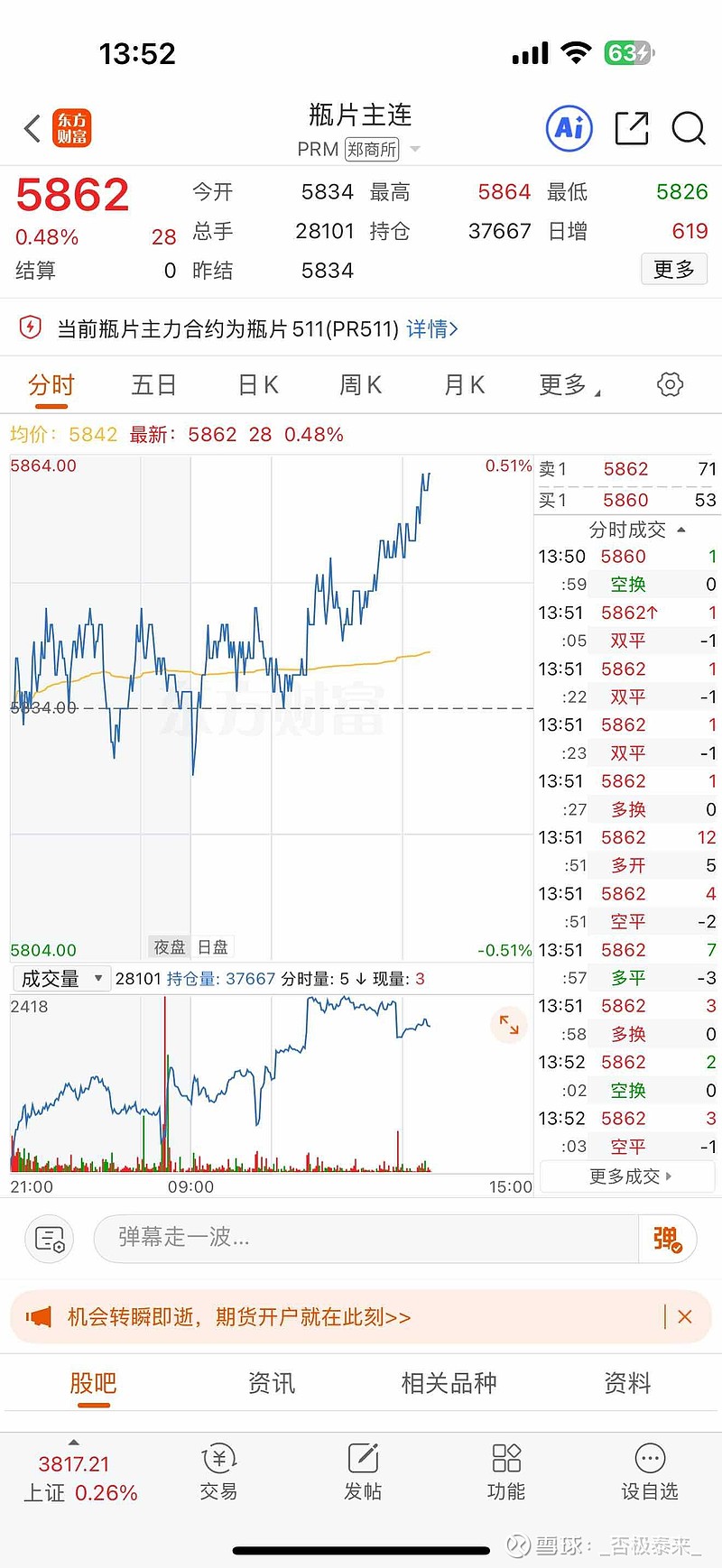The height and width of the screenshot is (1568, 722).
Task: Add to watchlist via 设自选
Action: click(x=650, y=1471)
